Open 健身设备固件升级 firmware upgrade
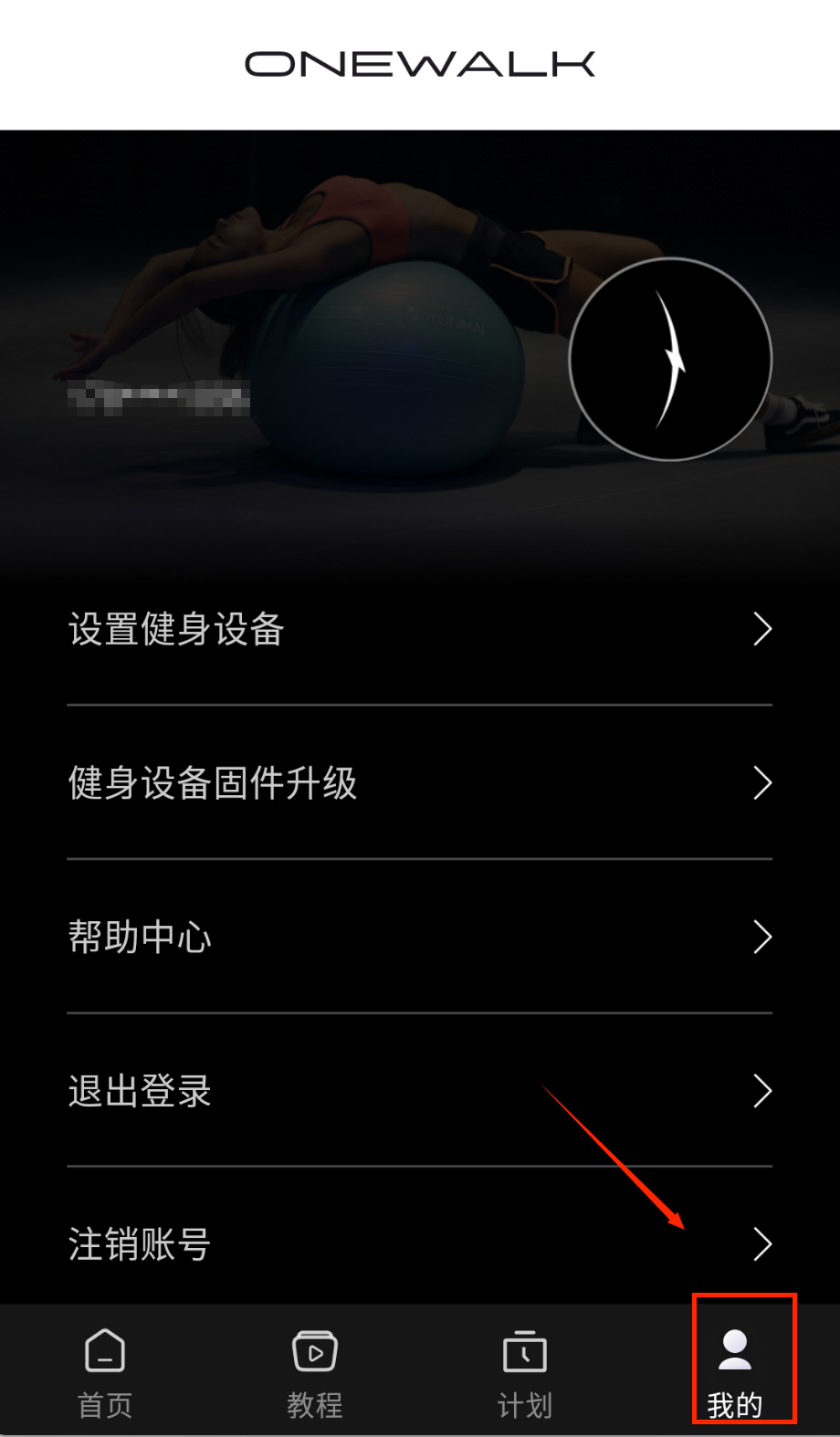 (x=419, y=783)
